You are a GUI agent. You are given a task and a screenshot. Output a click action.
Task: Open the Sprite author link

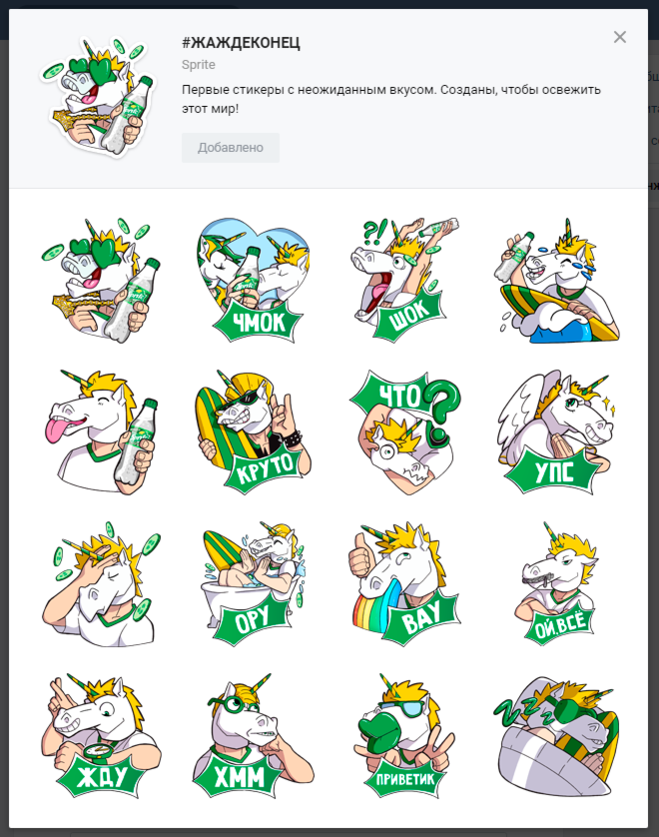tap(198, 64)
